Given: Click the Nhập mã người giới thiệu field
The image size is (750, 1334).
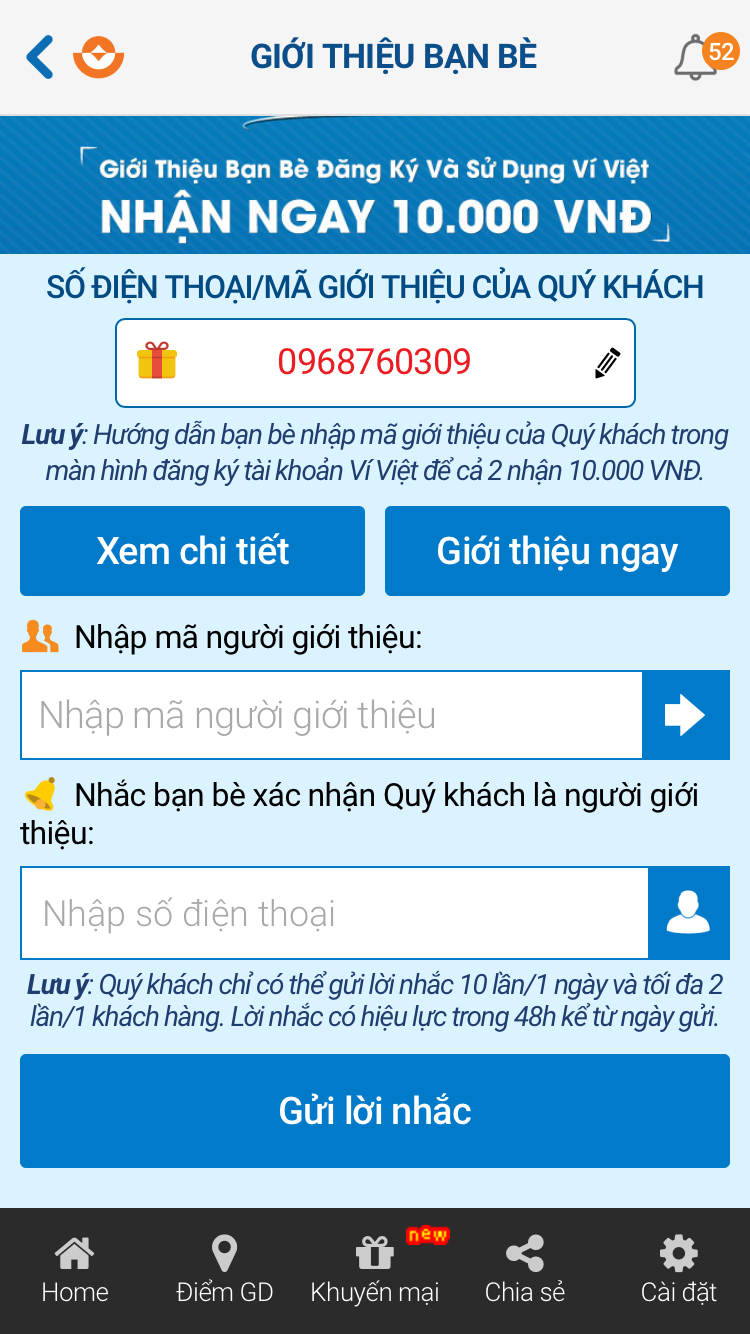Looking at the screenshot, I should pos(330,714).
